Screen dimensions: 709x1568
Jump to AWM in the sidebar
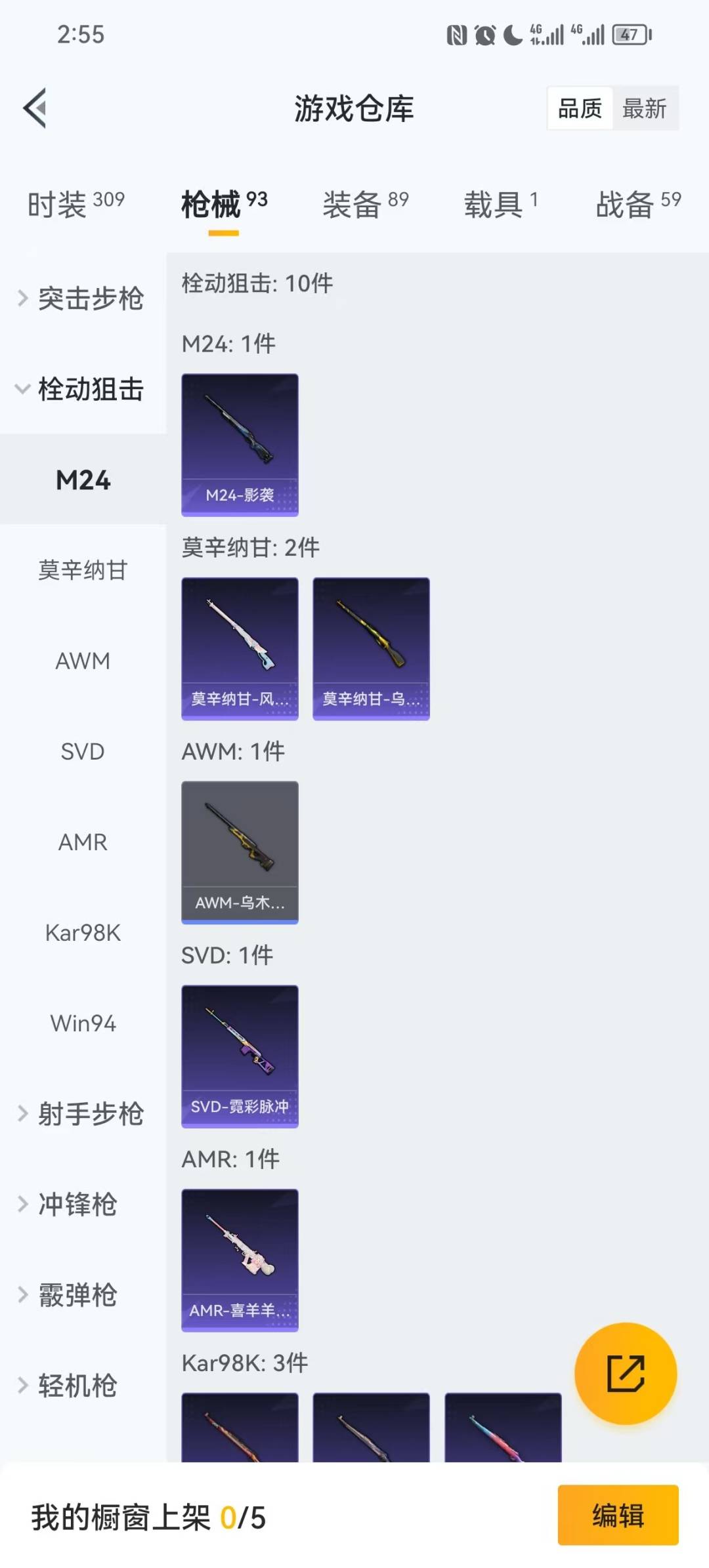click(x=83, y=661)
